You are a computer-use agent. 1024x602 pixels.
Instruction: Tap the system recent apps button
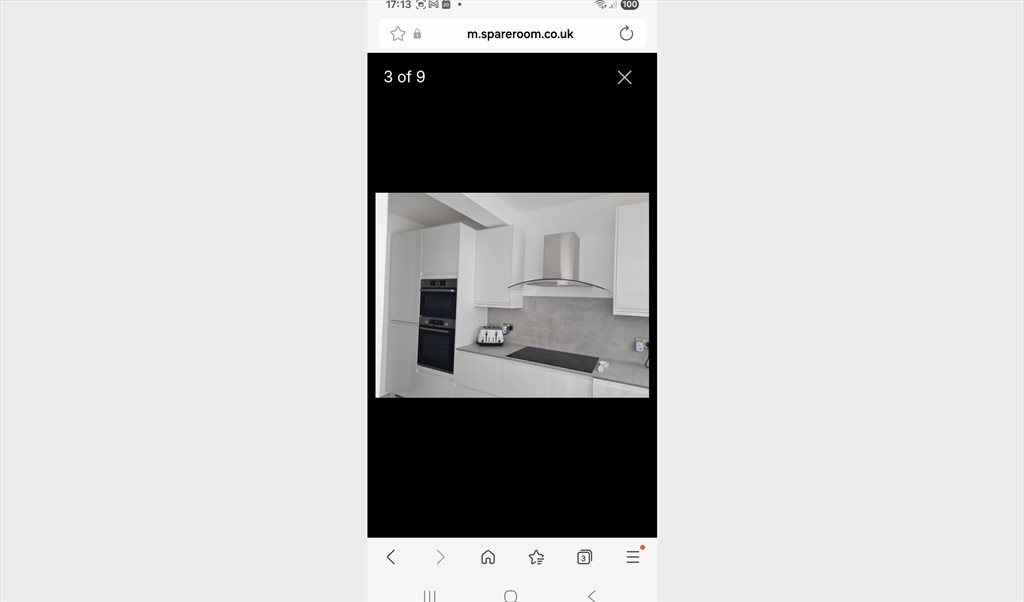[x=429, y=595]
